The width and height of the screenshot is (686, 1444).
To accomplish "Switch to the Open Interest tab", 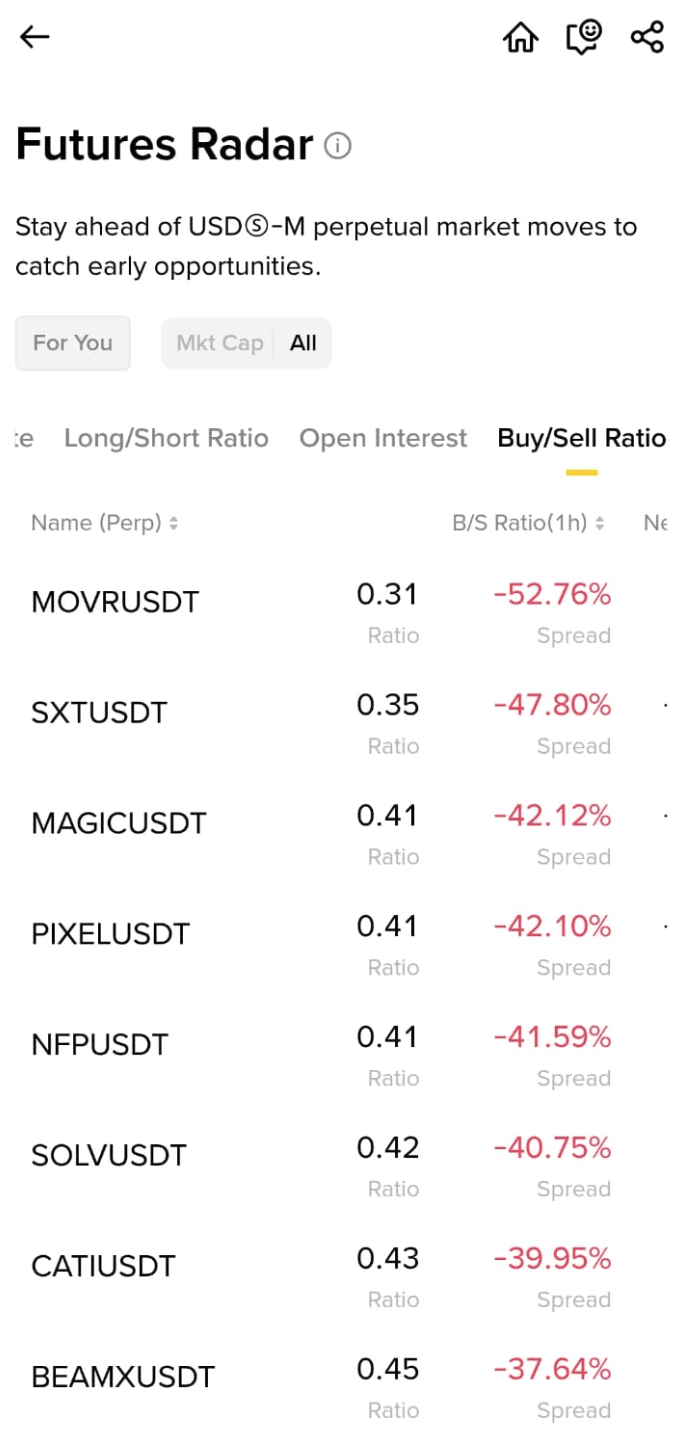I will coord(383,438).
